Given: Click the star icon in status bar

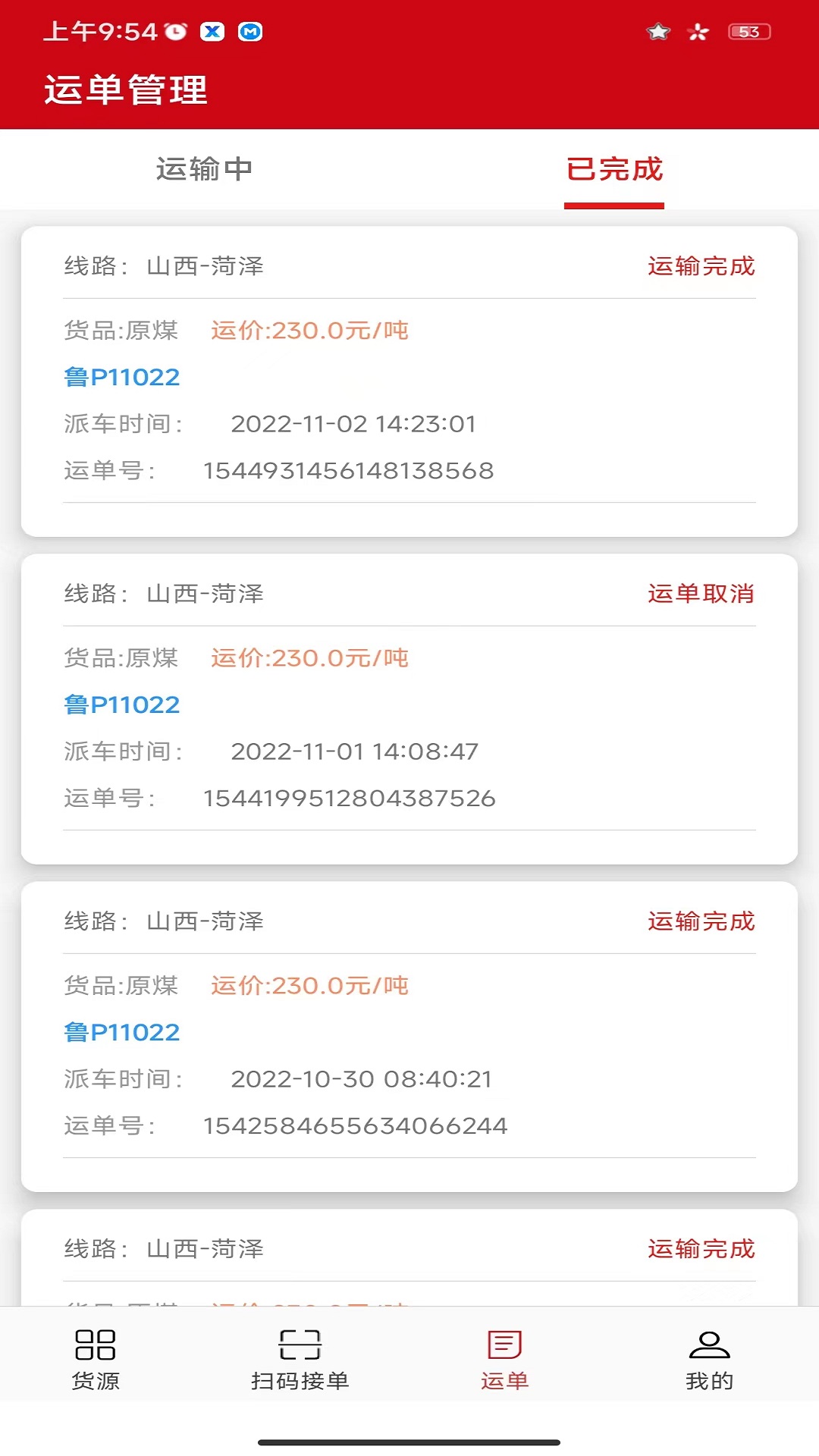Looking at the screenshot, I should pyautogui.click(x=659, y=32).
